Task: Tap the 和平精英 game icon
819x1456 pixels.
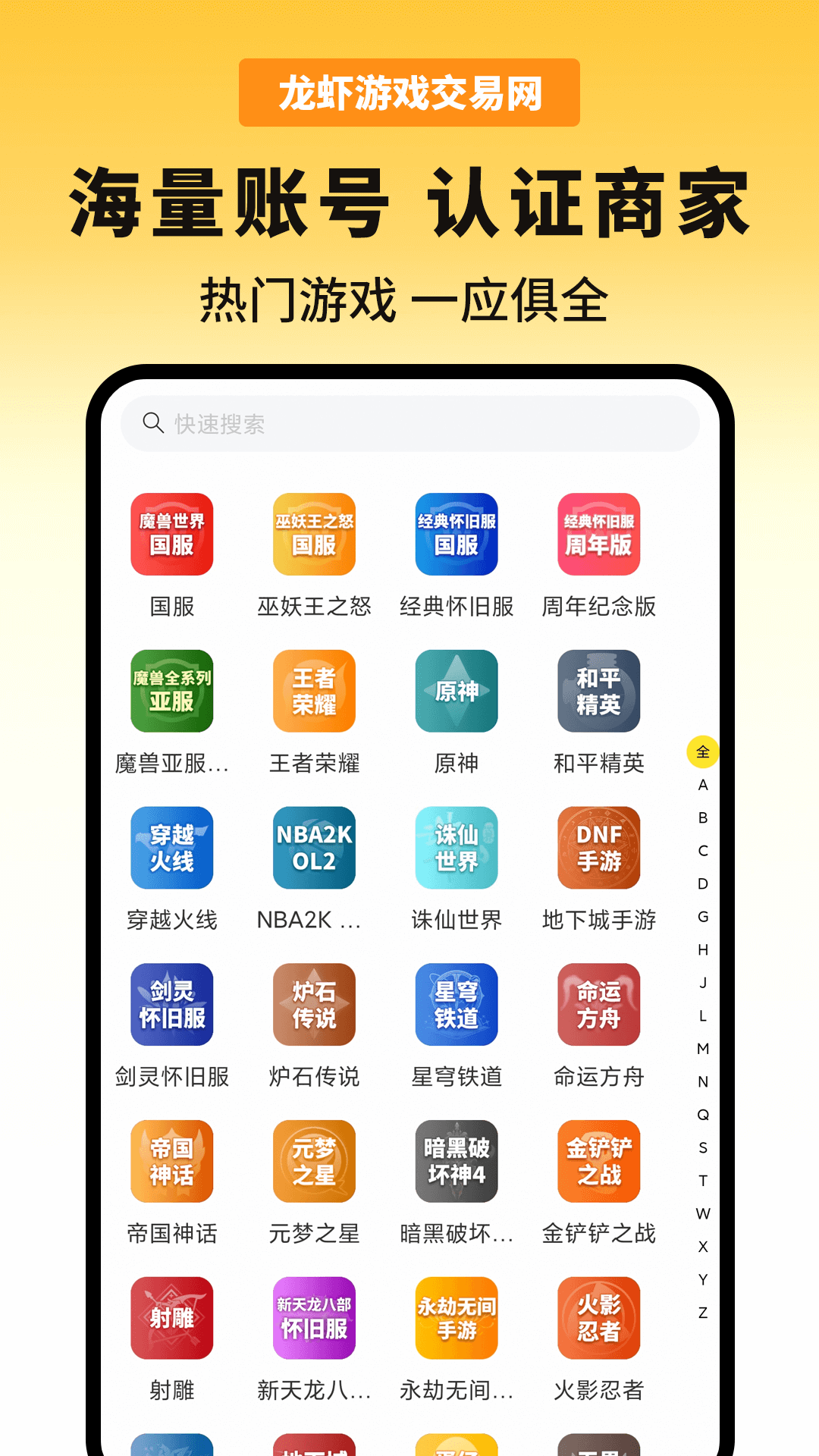Action: (x=598, y=692)
